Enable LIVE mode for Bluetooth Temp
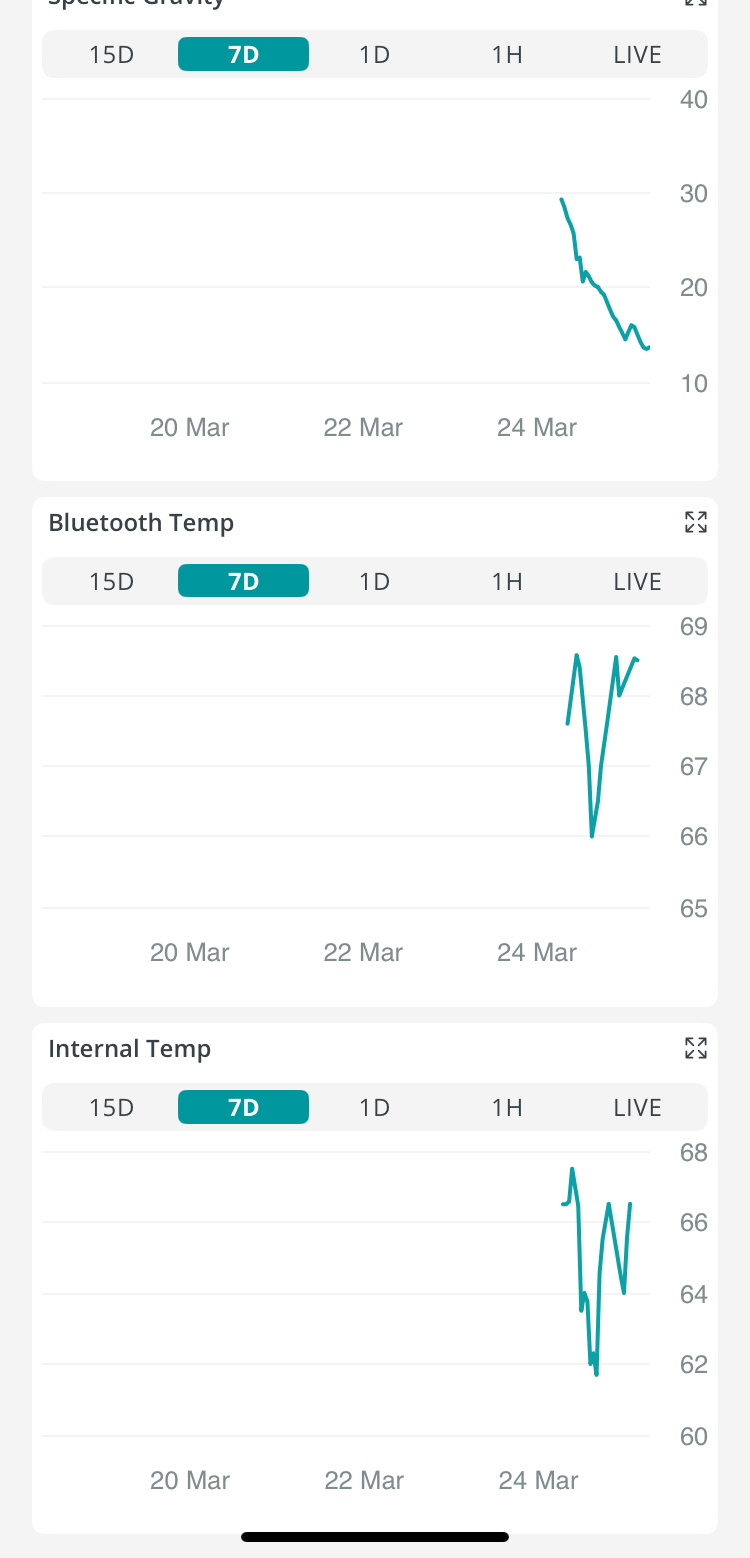This screenshot has height=1558, width=750. coord(637,581)
